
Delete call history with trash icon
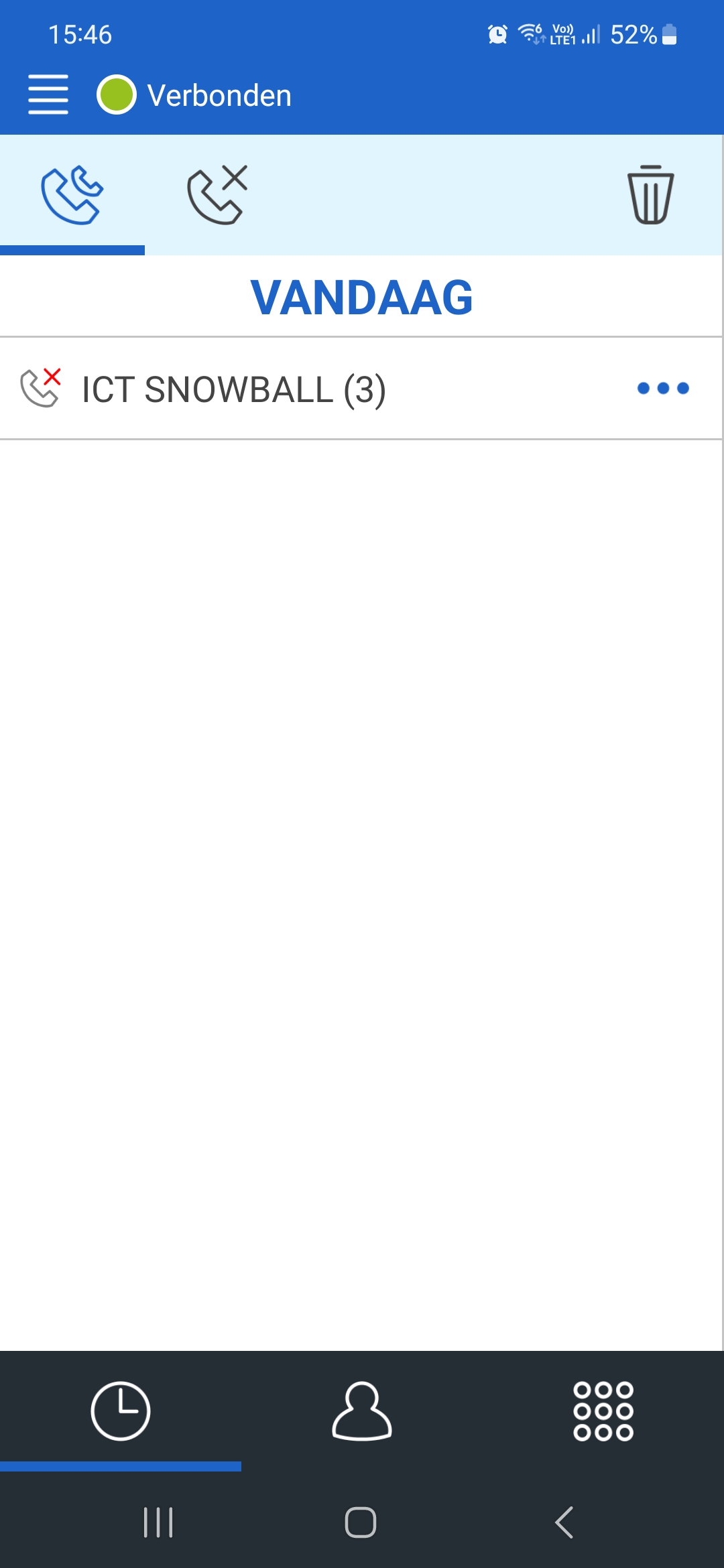(650, 195)
